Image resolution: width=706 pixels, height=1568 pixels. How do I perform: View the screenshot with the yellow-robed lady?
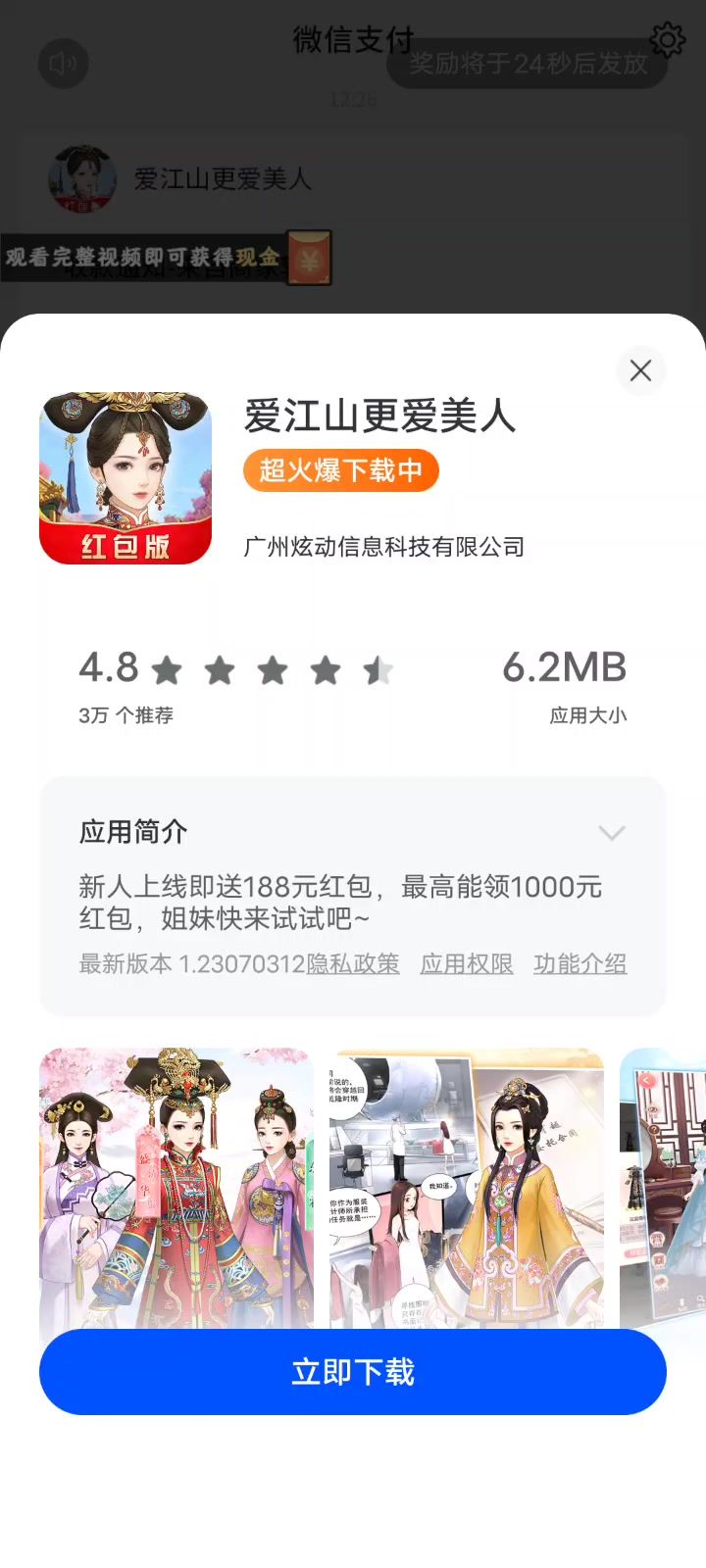click(467, 1188)
